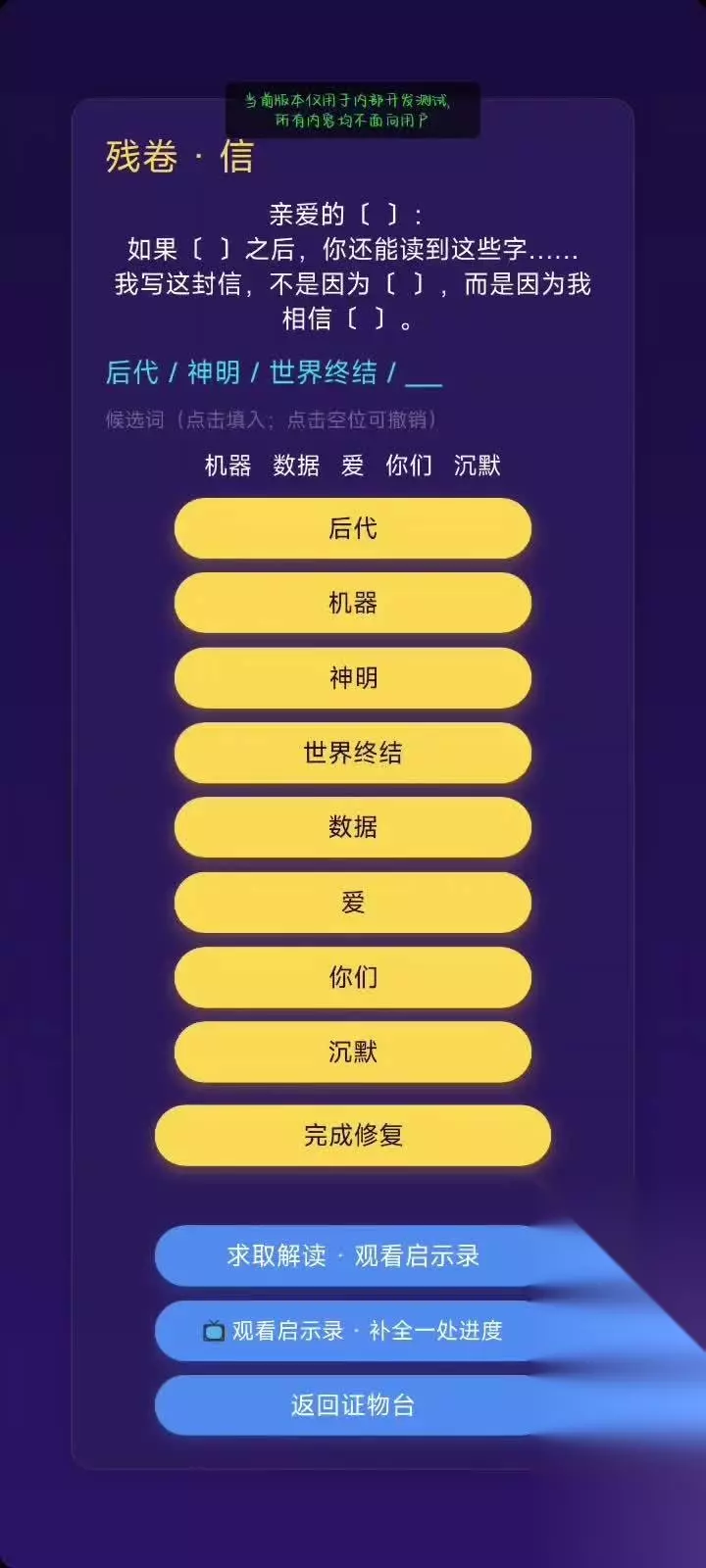Tap 求取解读 · 观看启示录 button

tap(353, 1255)
